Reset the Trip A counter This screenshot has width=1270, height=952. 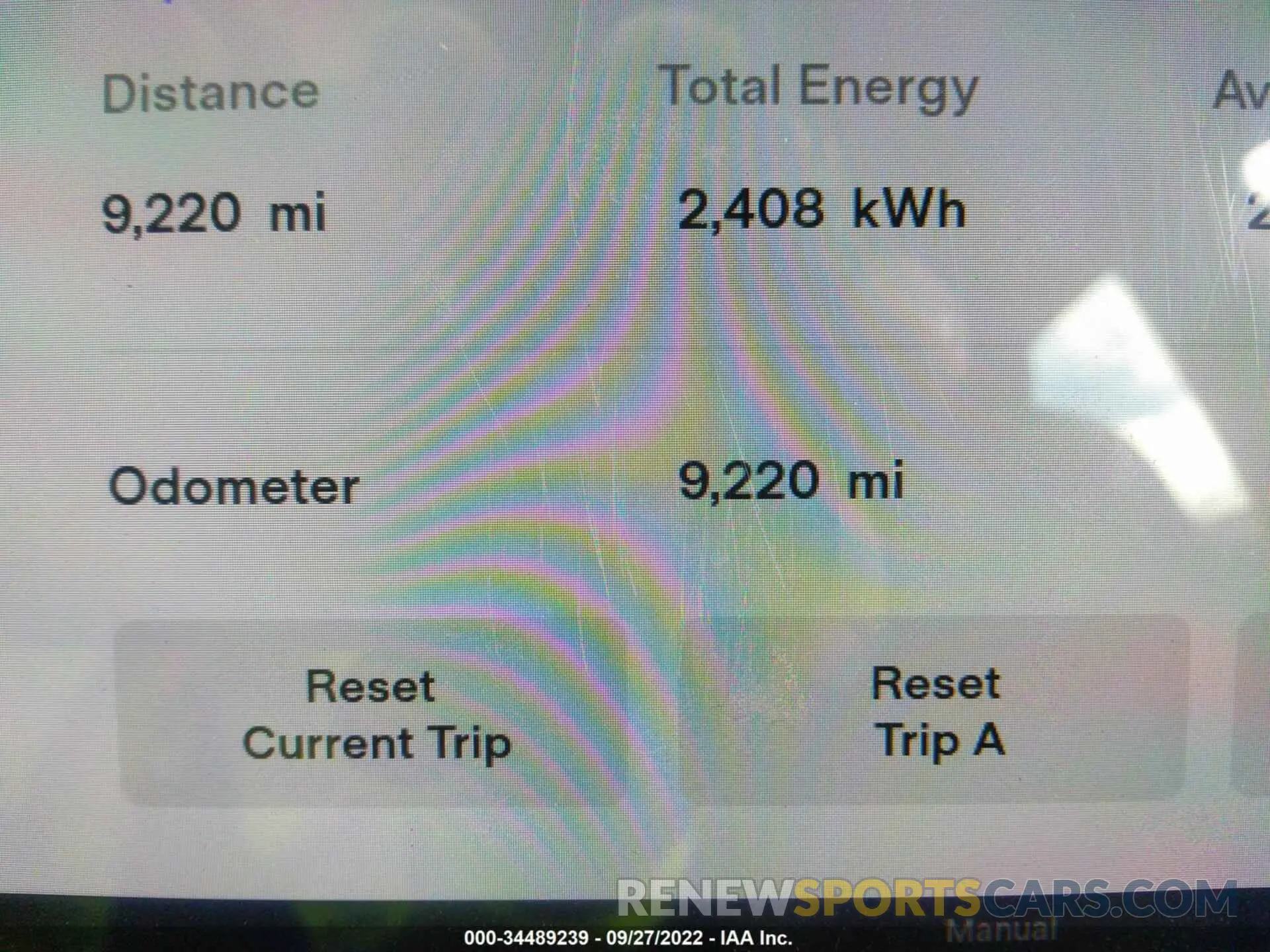(938, 711)
